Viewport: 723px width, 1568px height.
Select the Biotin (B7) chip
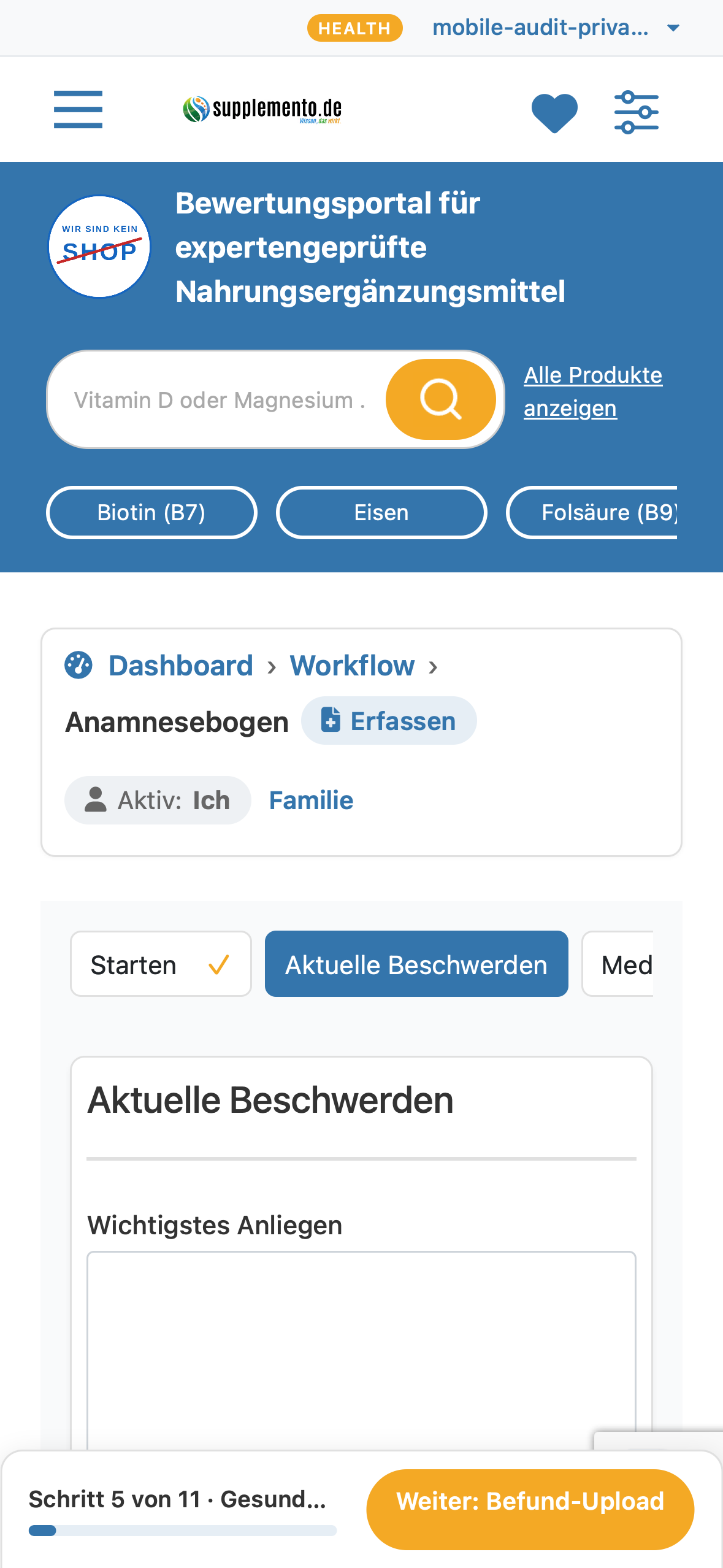point(151,512)
